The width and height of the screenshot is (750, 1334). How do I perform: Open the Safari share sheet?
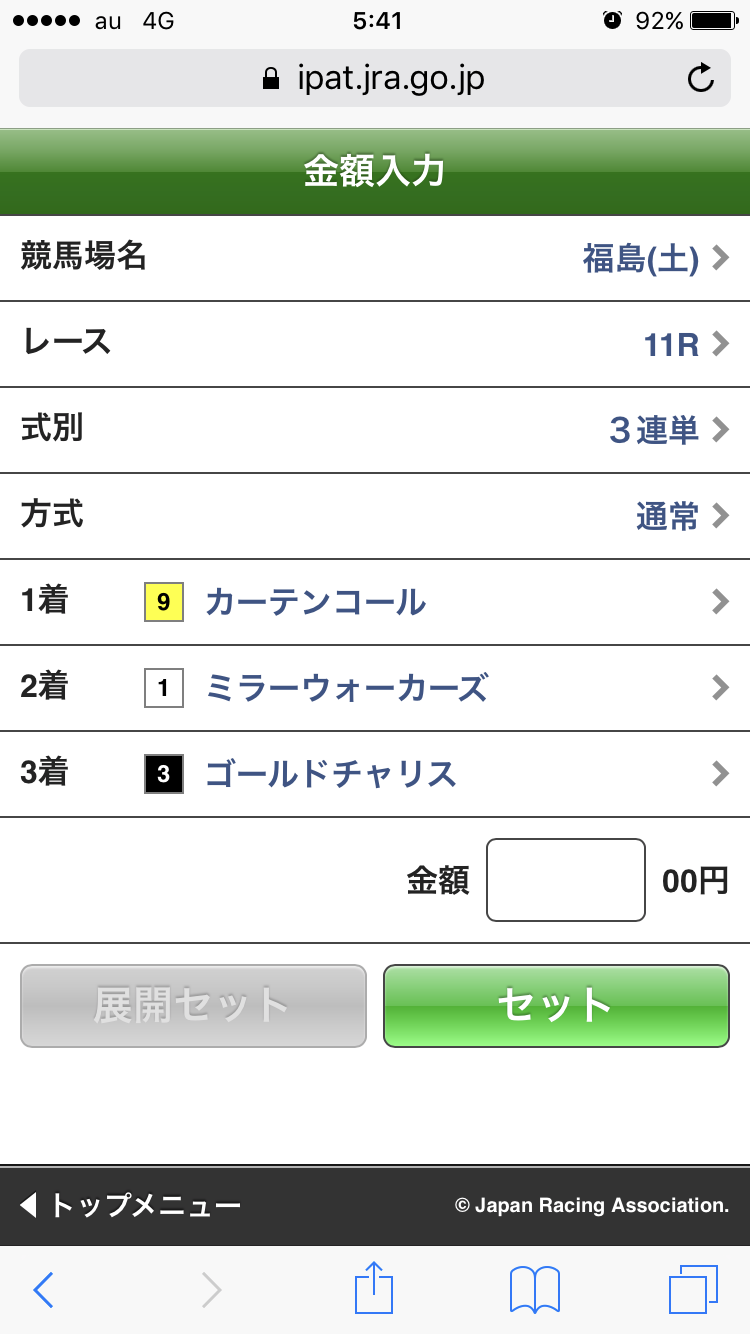point(373,1289)
